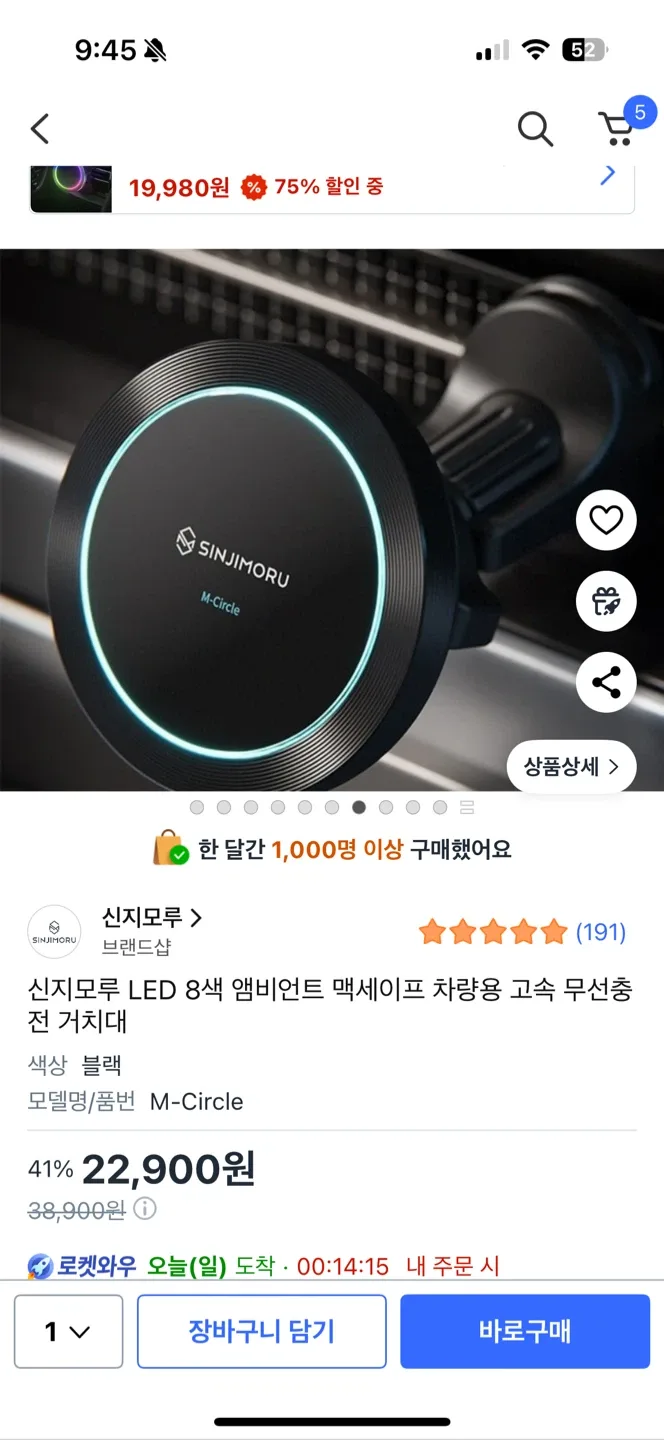Open 상품상세 product details

point(571,767)
